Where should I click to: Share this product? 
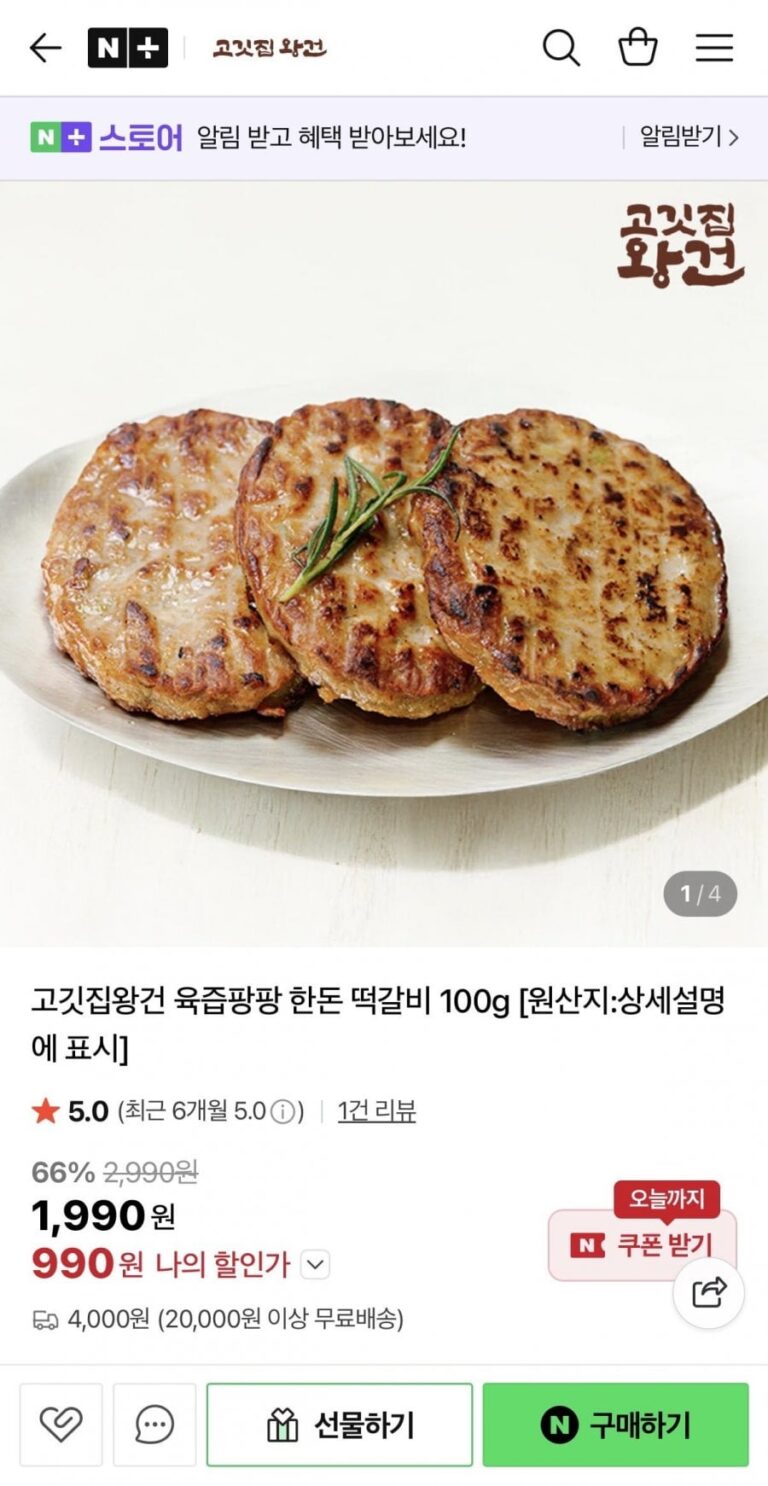pyautogui.click(x=708, y=1293)
